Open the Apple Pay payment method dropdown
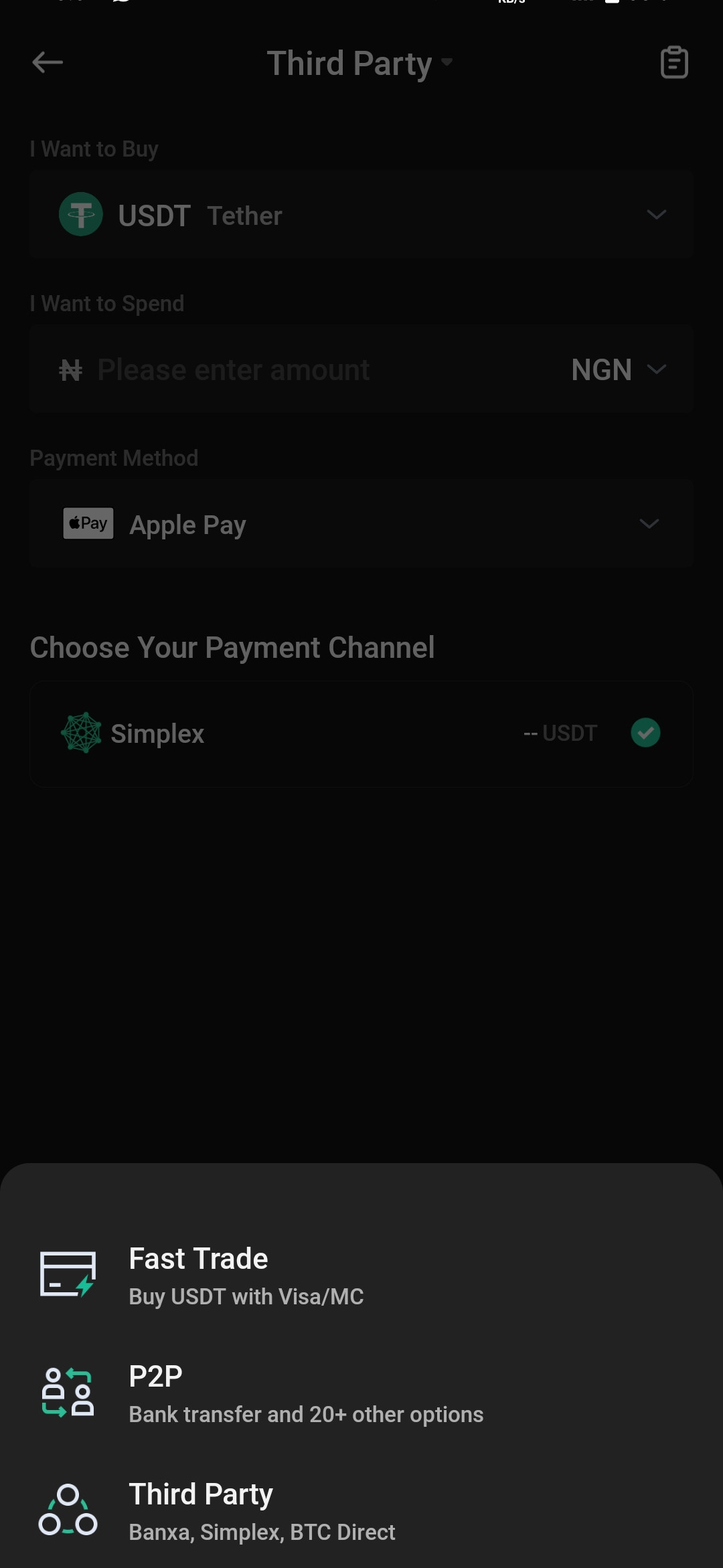 click(361, 524)
